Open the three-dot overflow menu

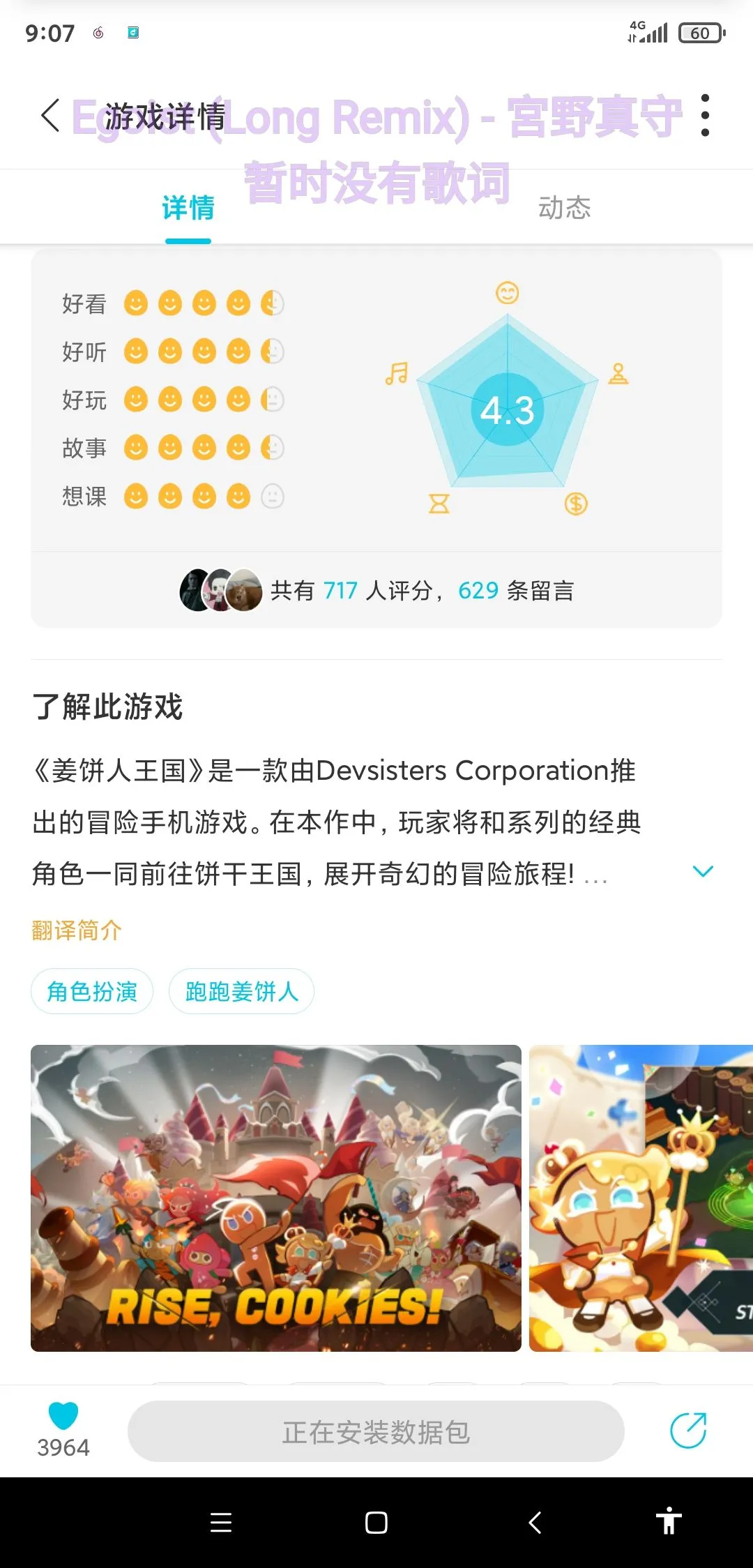tap(705, 116)
